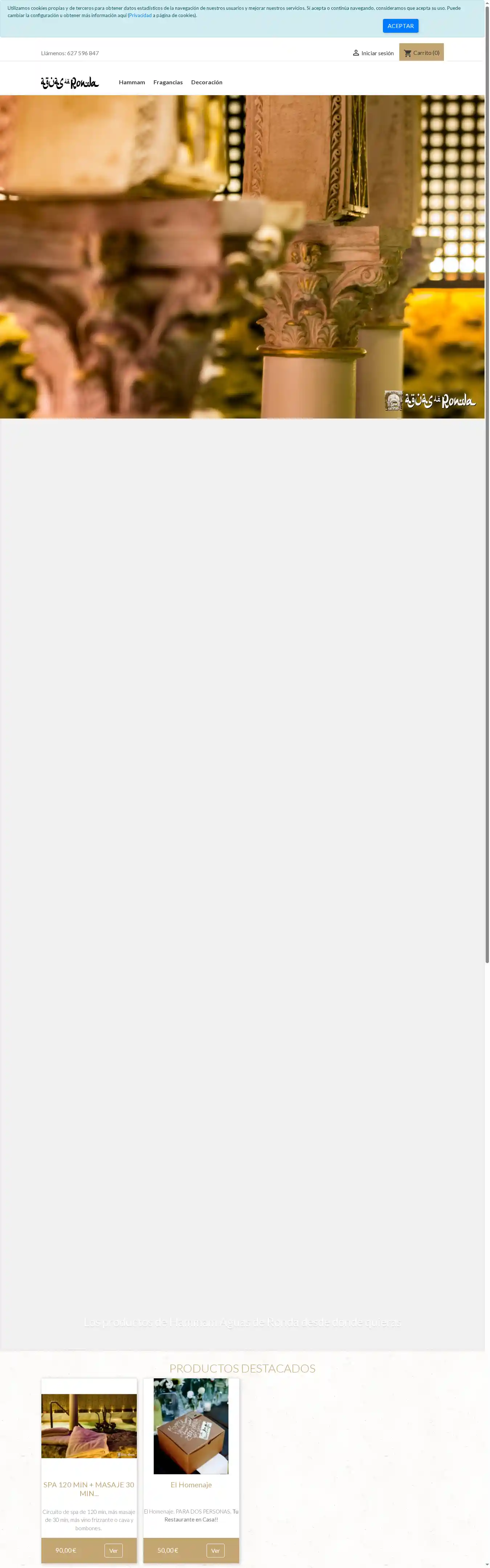Open the Hammam menu
The width and height of the screenshot is (490, 1568).
tap(132, 82)
